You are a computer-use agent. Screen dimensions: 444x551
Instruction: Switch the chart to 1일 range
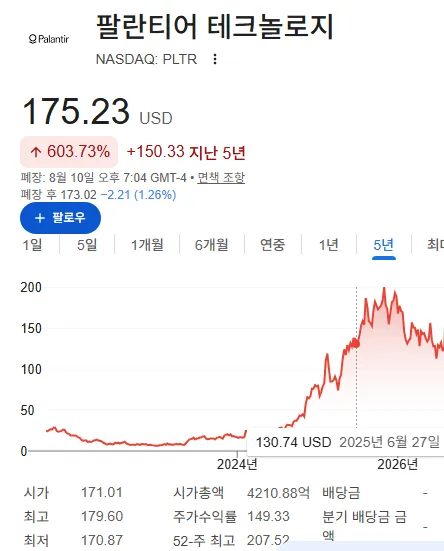(32, 245)
